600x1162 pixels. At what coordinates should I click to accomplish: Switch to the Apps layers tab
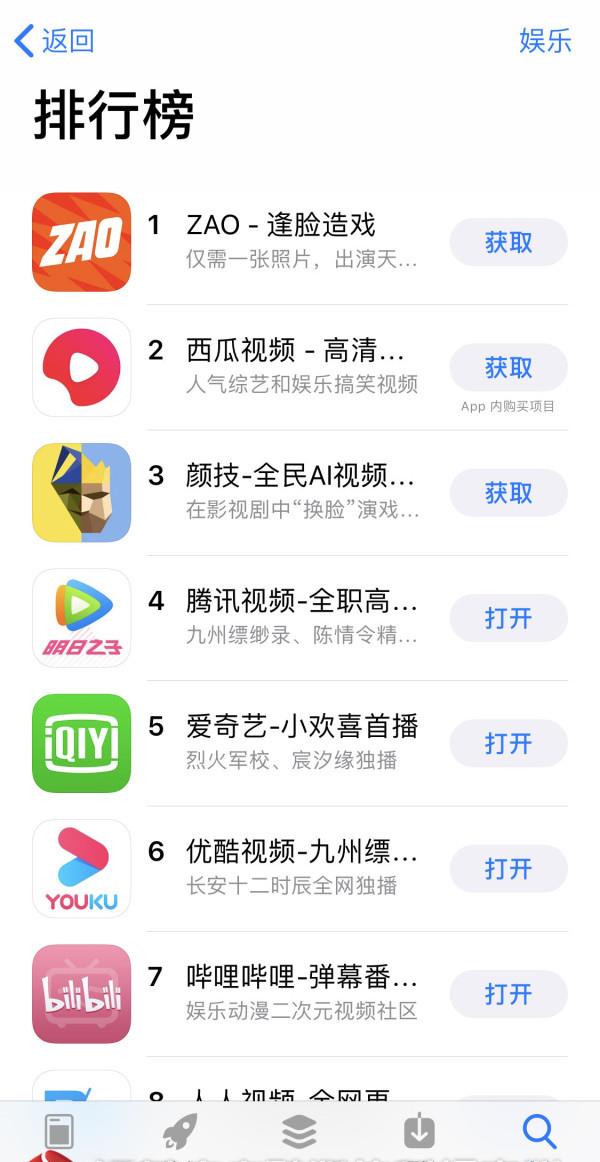[x=300, y=1132]
